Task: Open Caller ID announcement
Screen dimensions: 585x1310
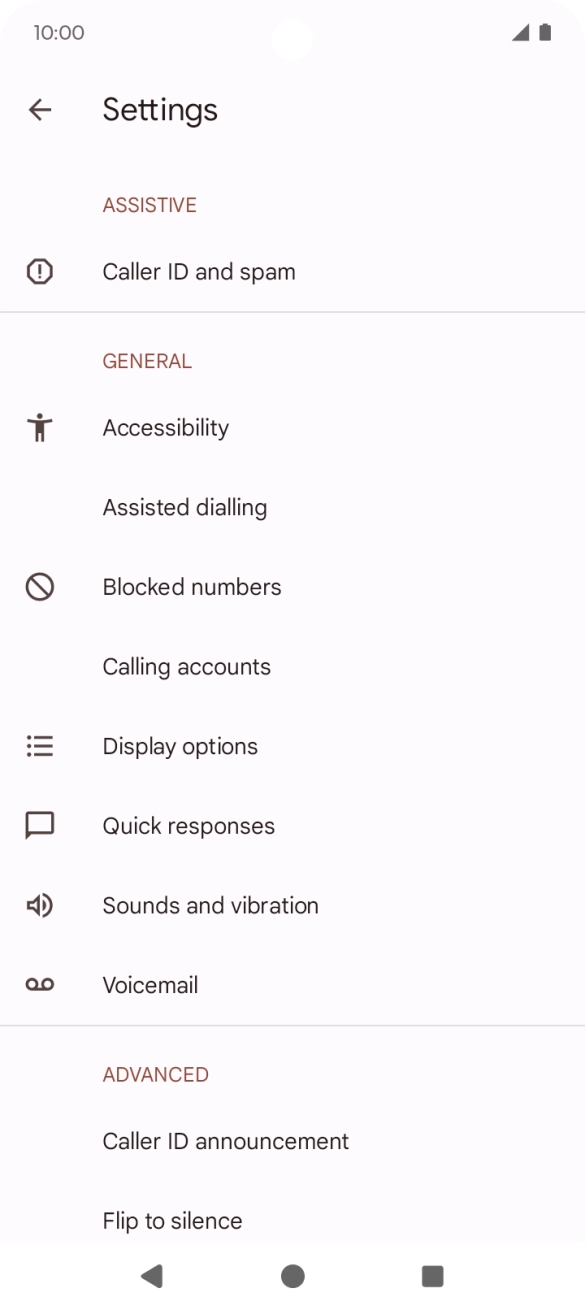Action: (292, 1141)
